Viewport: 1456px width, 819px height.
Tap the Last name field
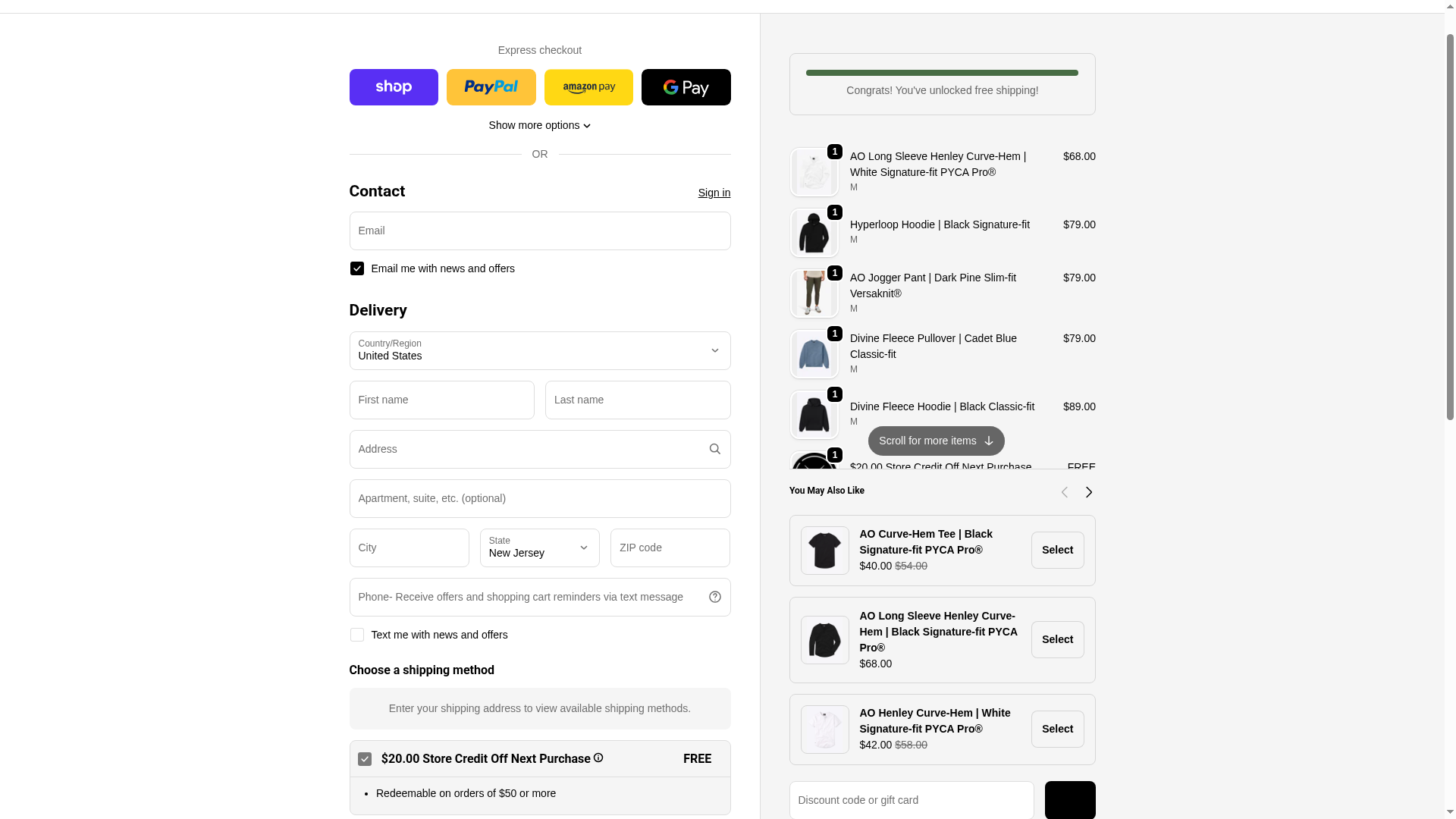637,400
